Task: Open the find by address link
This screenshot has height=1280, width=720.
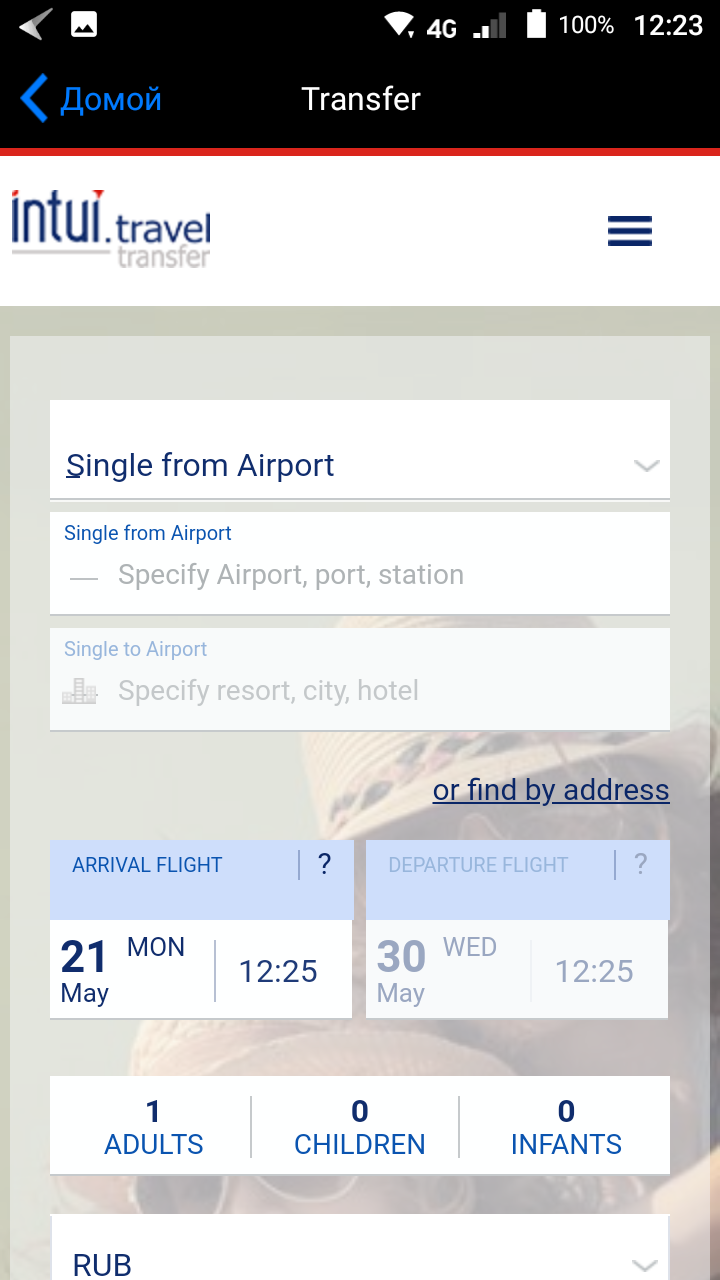Action: (x=551, y=790)
